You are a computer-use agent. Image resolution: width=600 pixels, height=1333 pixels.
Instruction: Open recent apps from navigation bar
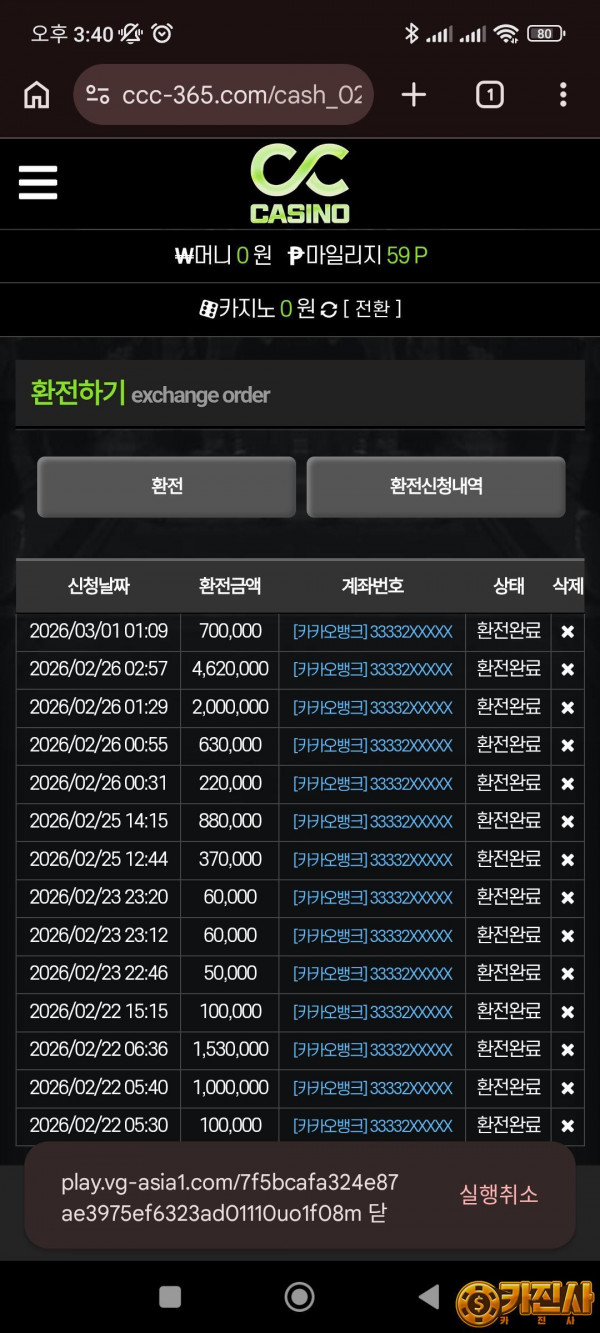[170, 1297]
